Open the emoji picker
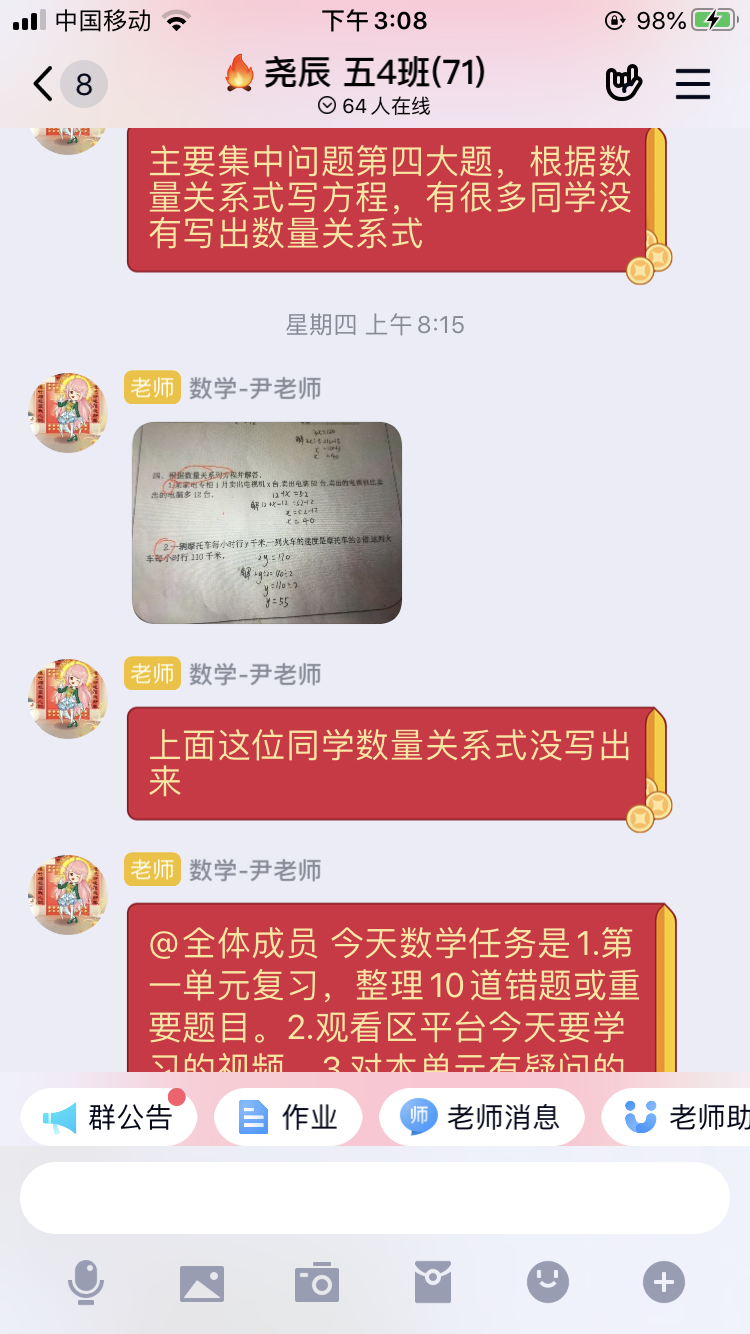The image size is (750, 1334). (548, 1282)
